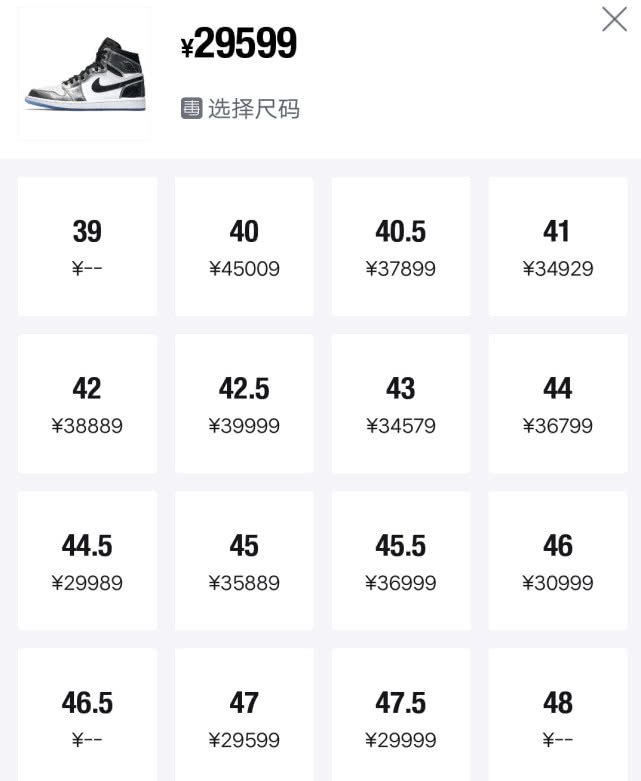Image resolution: width=641 pixels, height=781 pixels.
Task: Select size 39 with no price
Action: coord(87,247)
